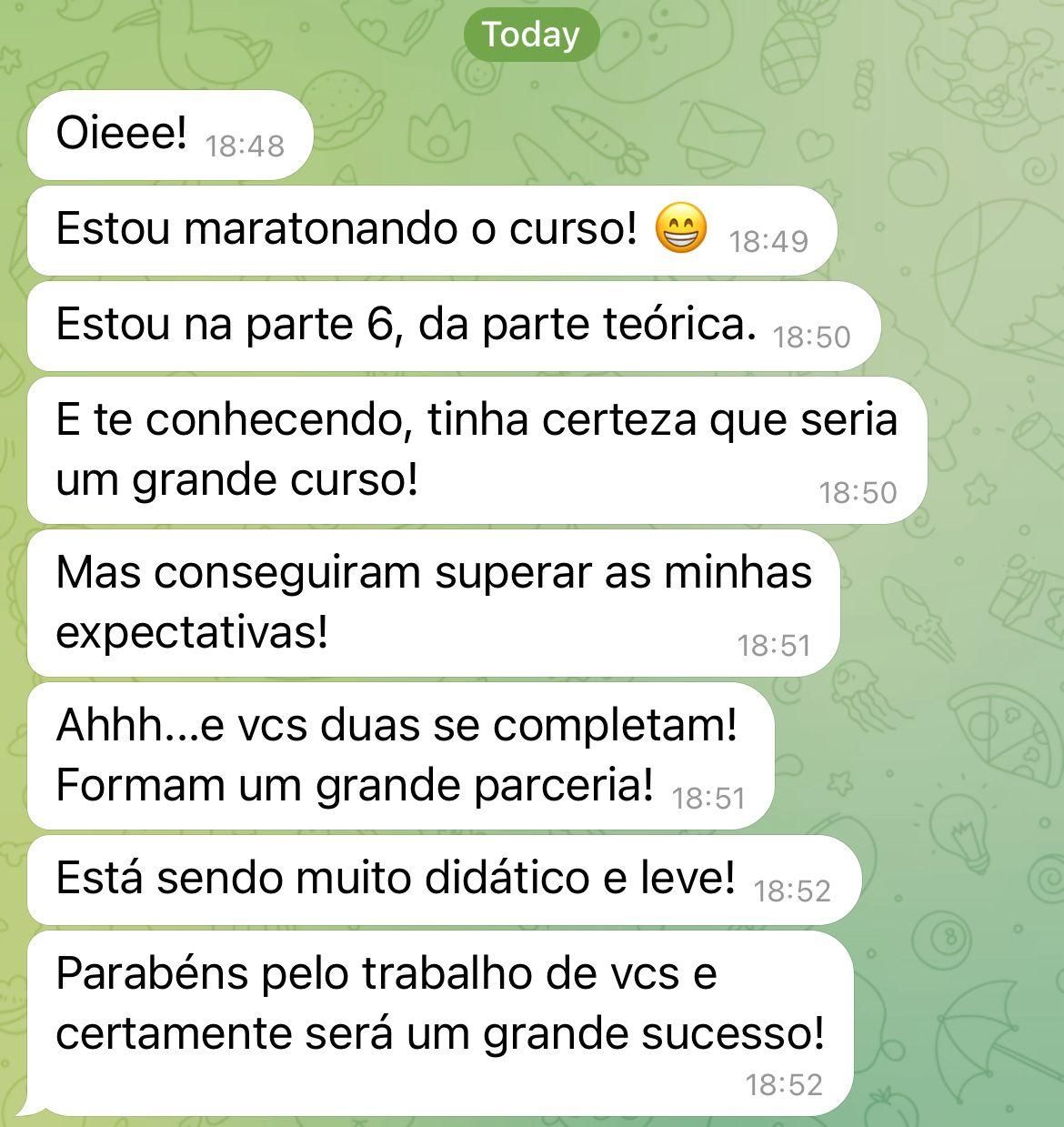Tap the Today date chip
1064x1127 pixels.
pos(531,35)
